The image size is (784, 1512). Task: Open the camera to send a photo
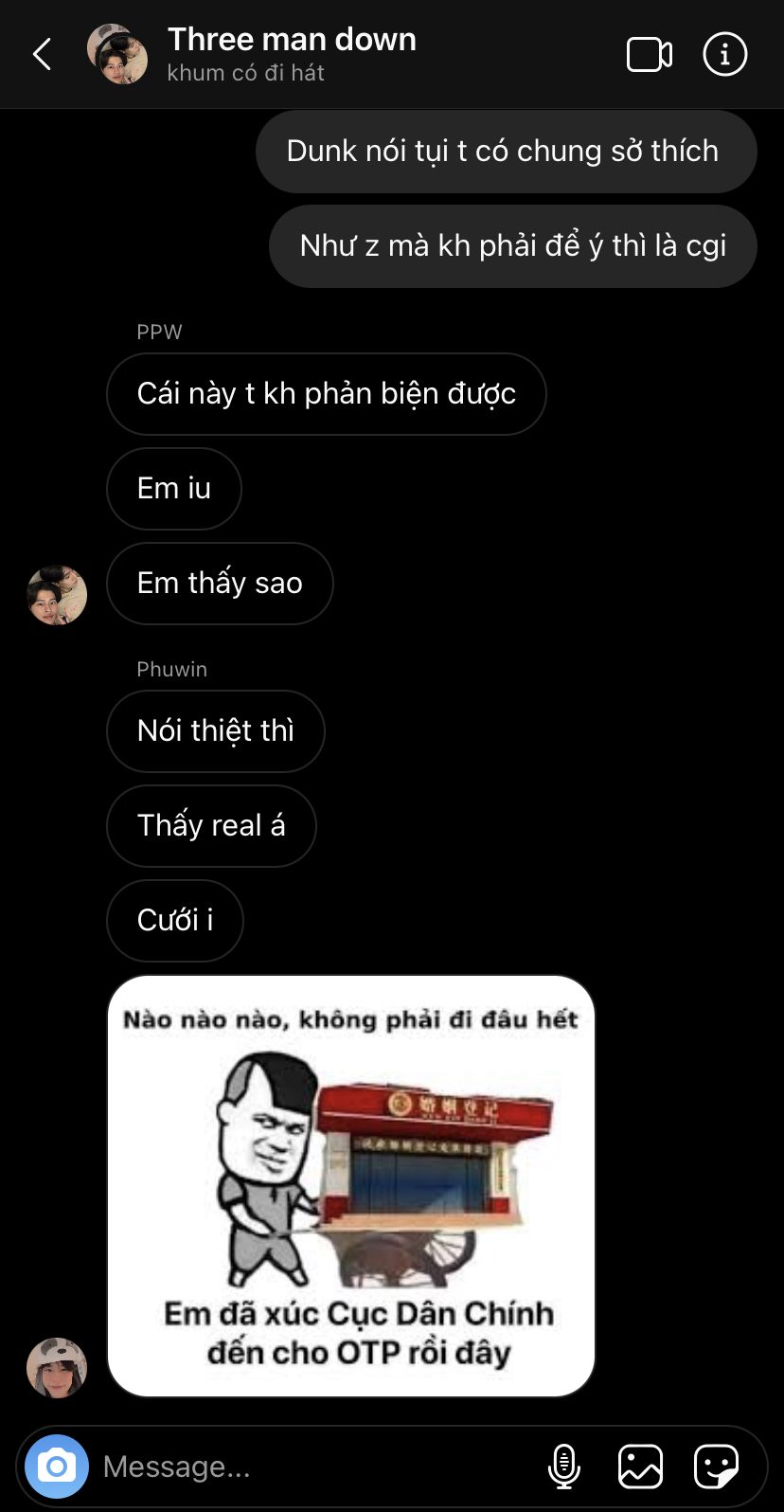57,1467
